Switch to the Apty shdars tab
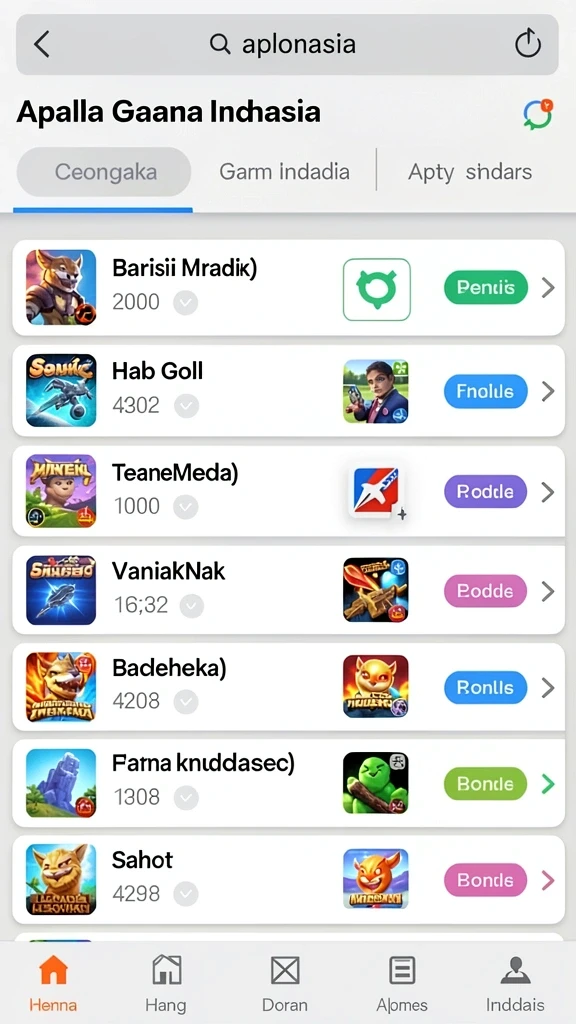The image size is (576, 1024). 470,172
